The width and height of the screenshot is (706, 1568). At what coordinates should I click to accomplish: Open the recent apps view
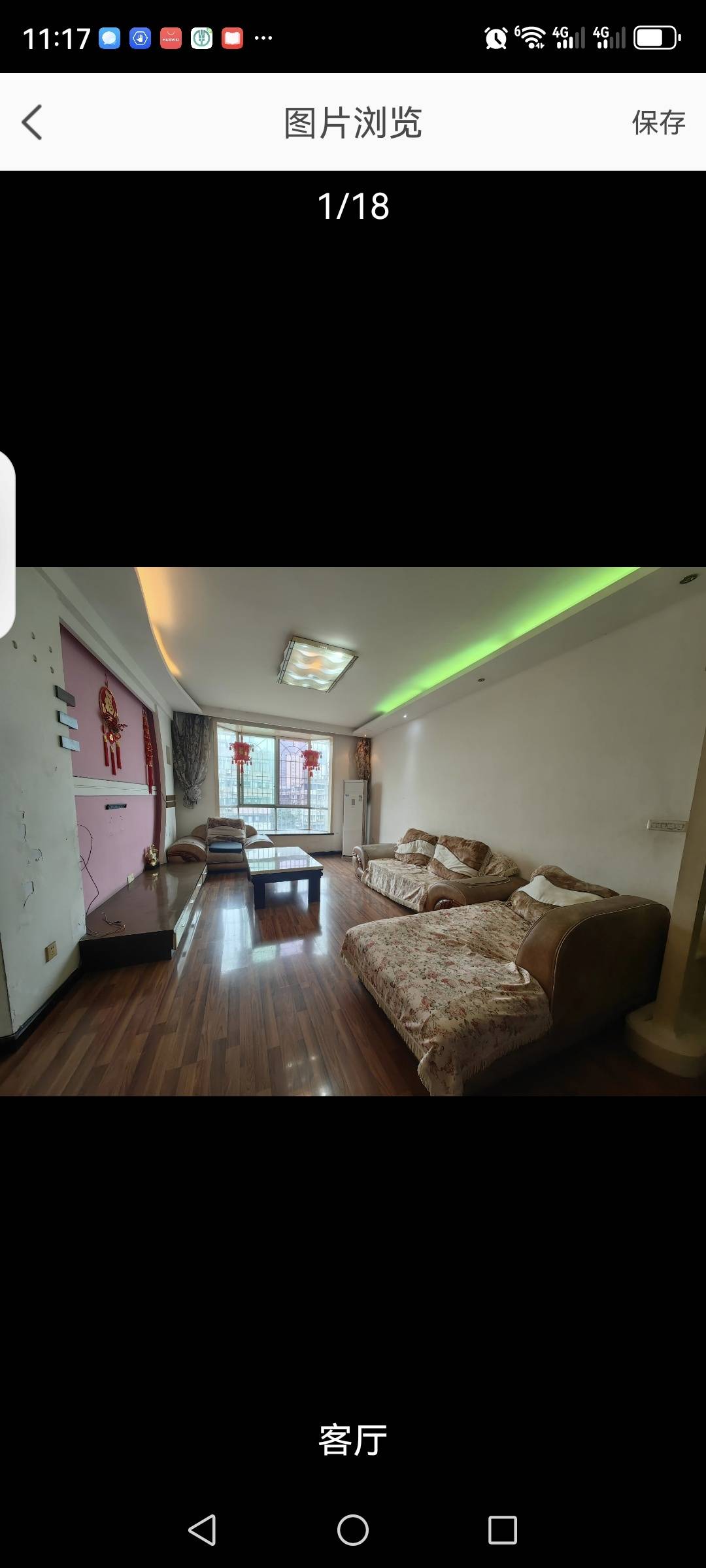coord(502,1529)
